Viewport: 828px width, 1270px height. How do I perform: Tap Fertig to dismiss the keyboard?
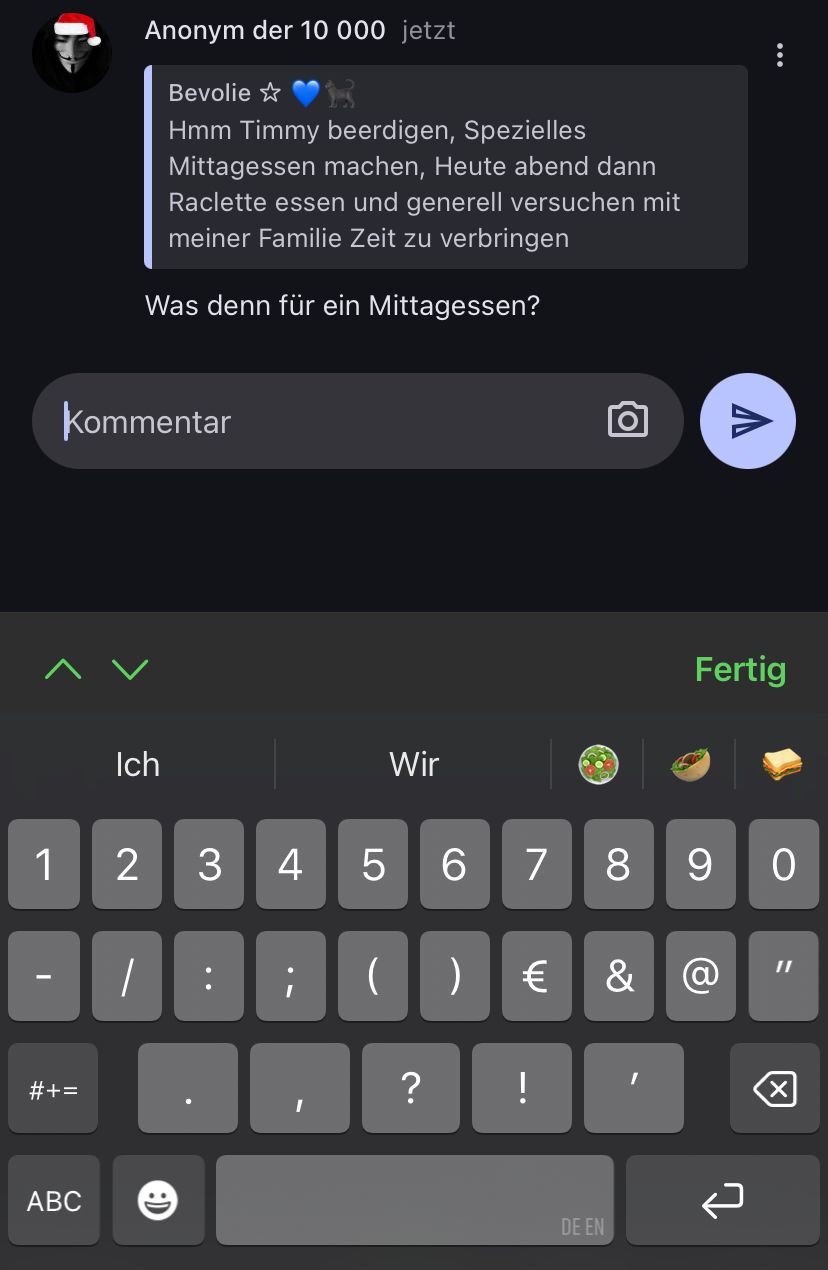740,669
